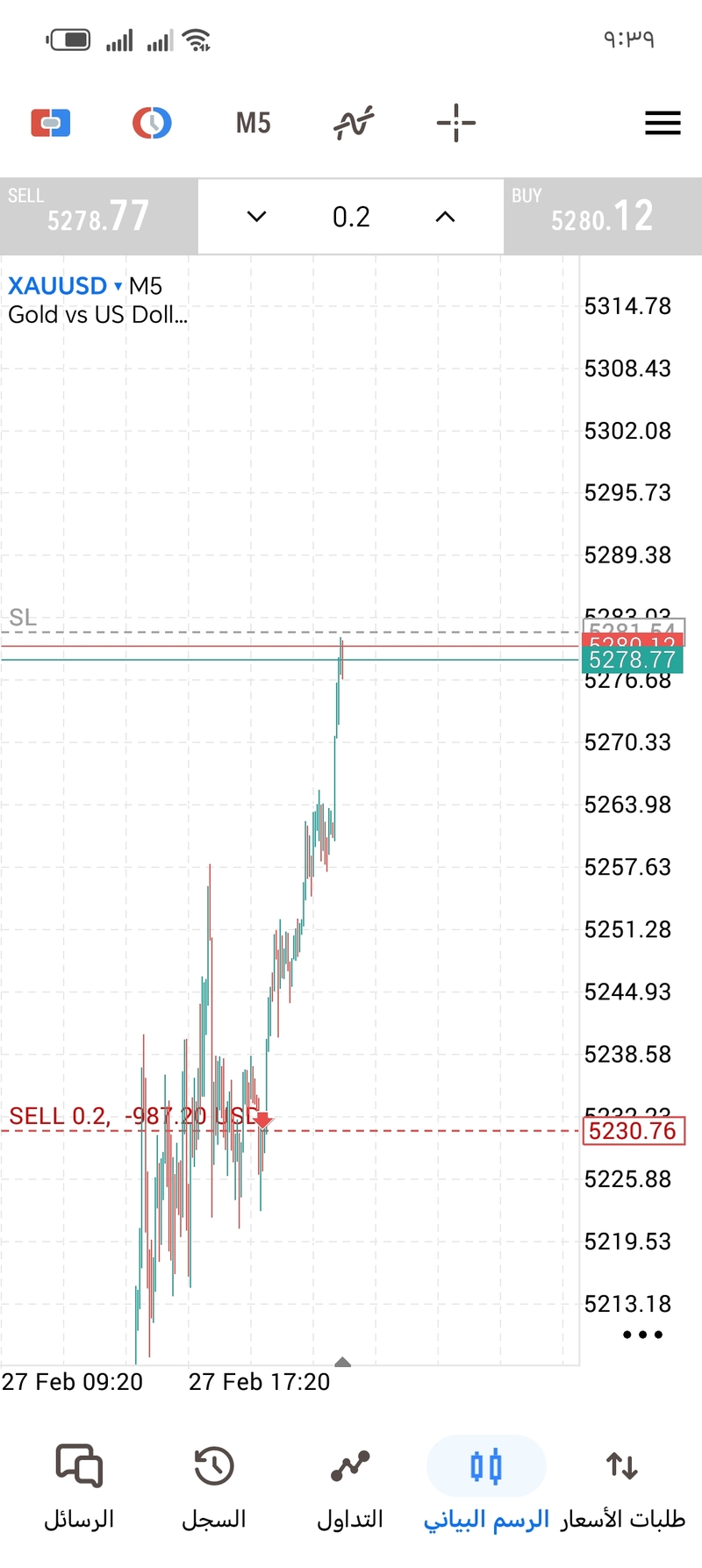Tap BUY at 5280.12

(603, 216)
